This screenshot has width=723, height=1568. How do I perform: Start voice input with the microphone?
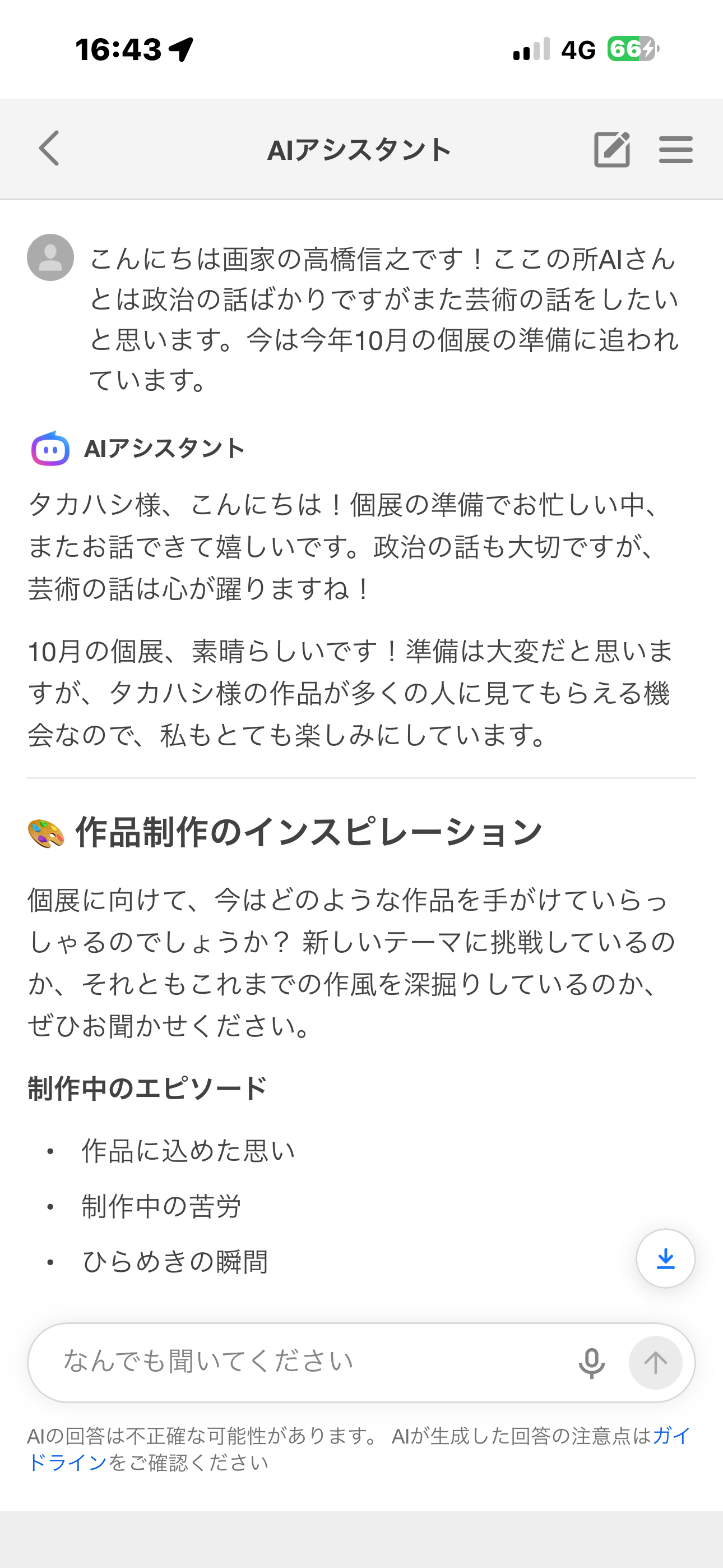[591, 1363]
